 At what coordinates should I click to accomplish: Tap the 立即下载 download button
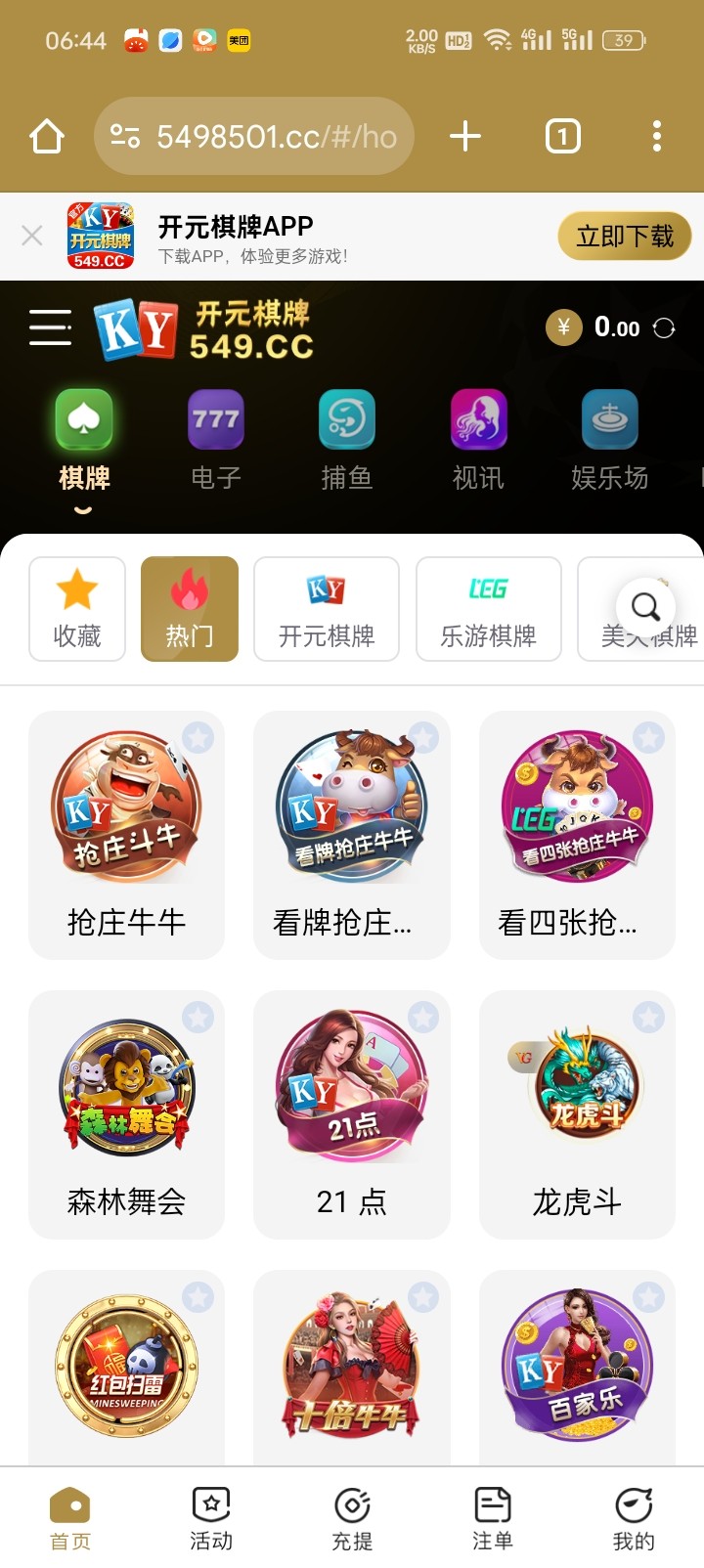(624, 237)
